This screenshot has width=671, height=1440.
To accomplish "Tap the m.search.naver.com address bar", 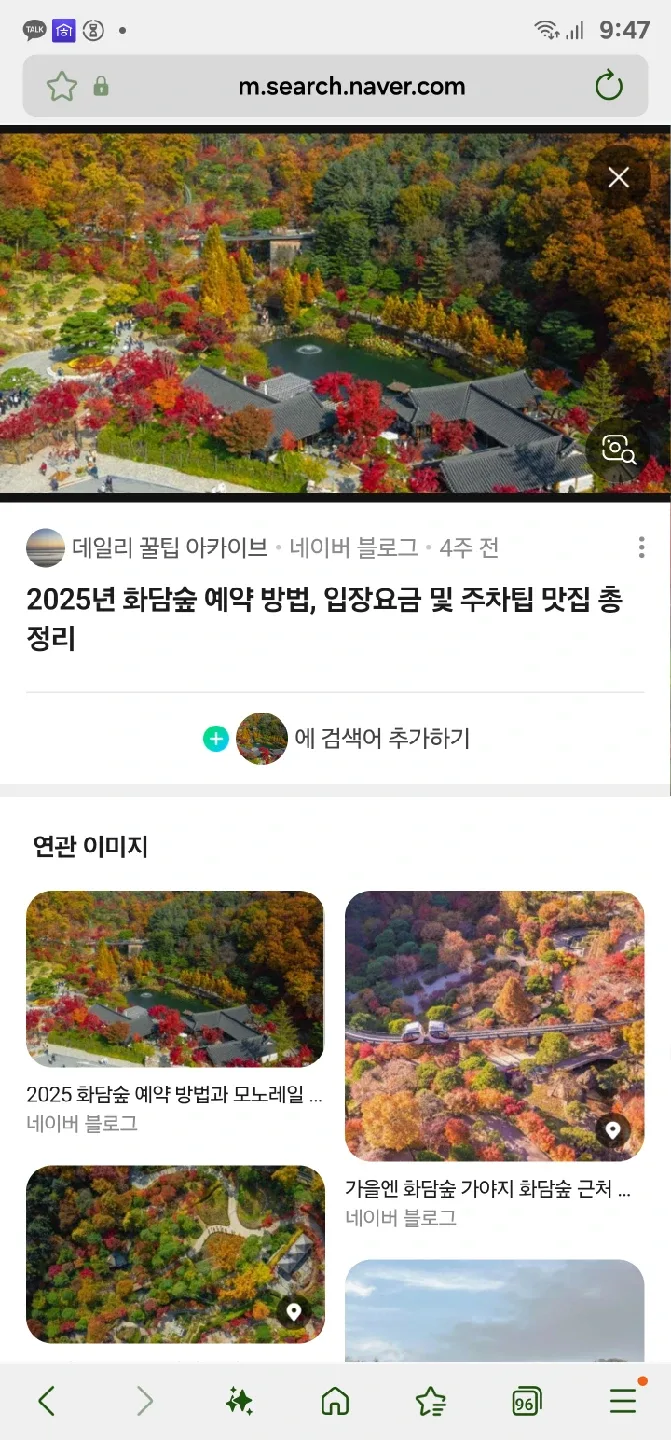I will pyautogui.click(x=351, y=87).
